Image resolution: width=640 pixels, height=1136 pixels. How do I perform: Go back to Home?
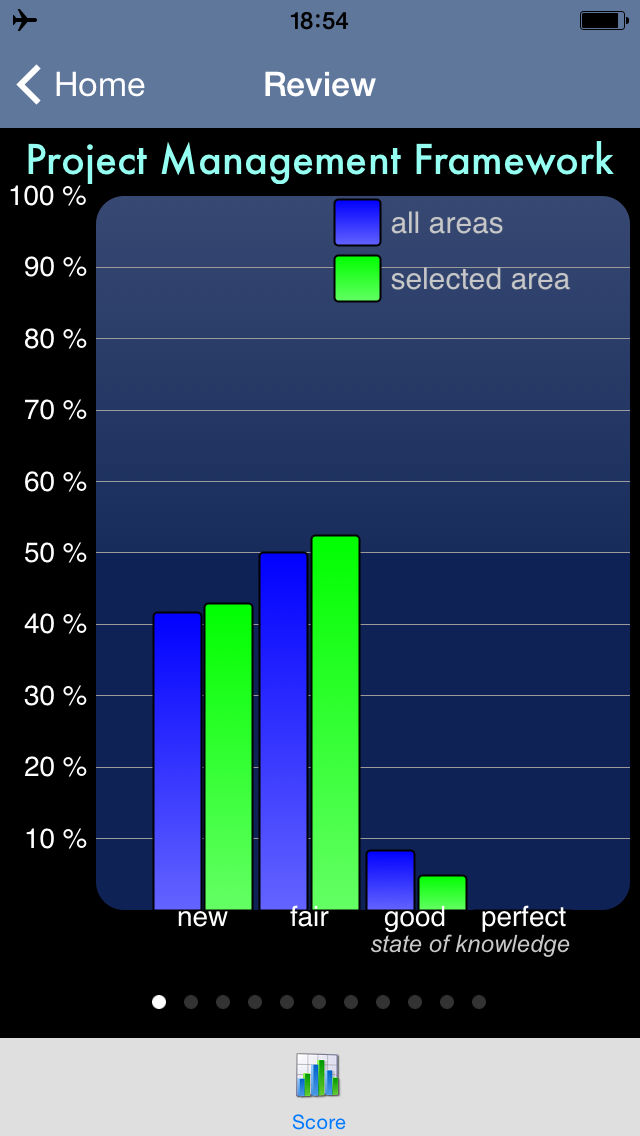click(x=80, y=85)
